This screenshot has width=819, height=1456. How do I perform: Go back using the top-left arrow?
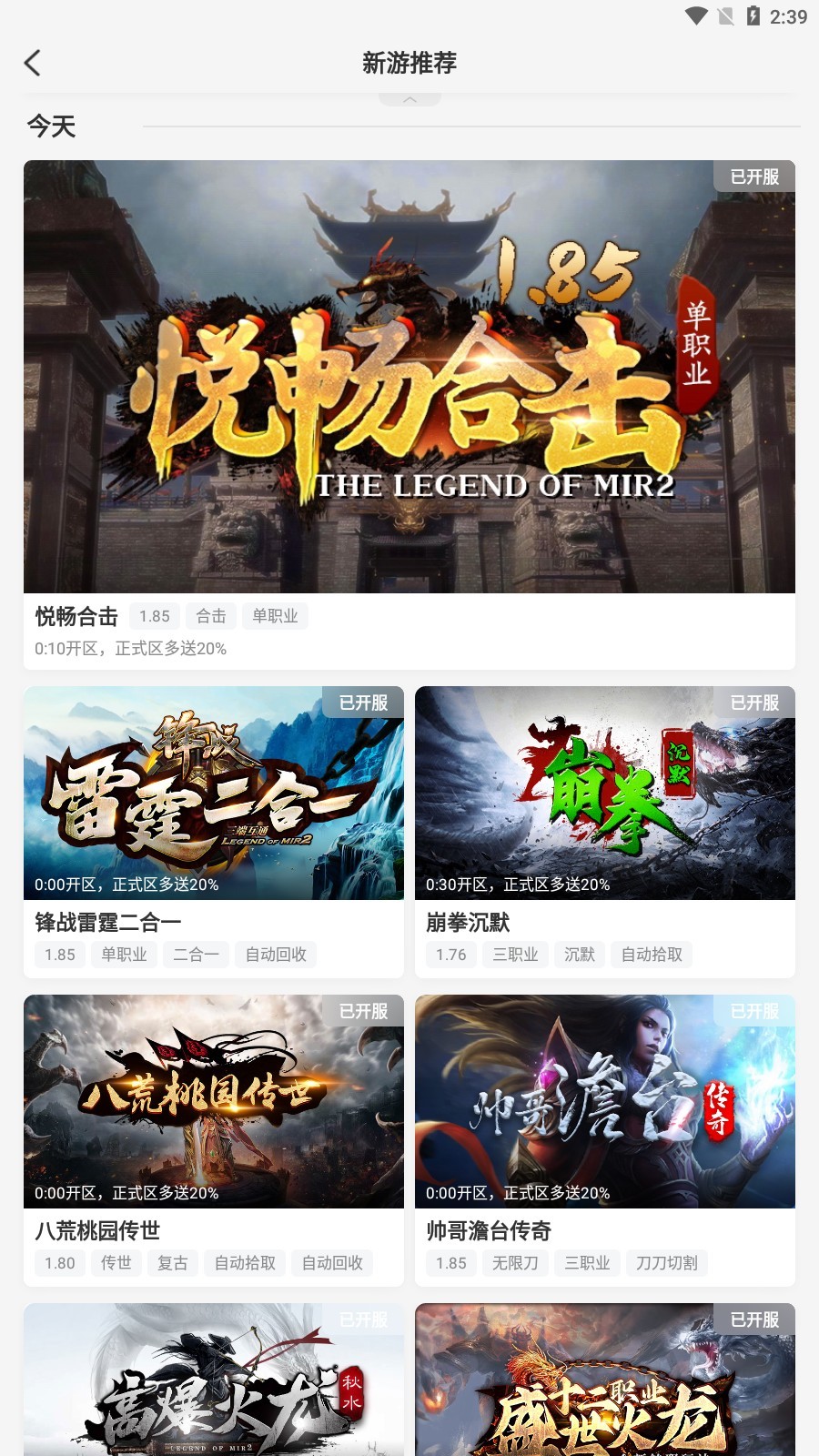click(x=33, y=63)
